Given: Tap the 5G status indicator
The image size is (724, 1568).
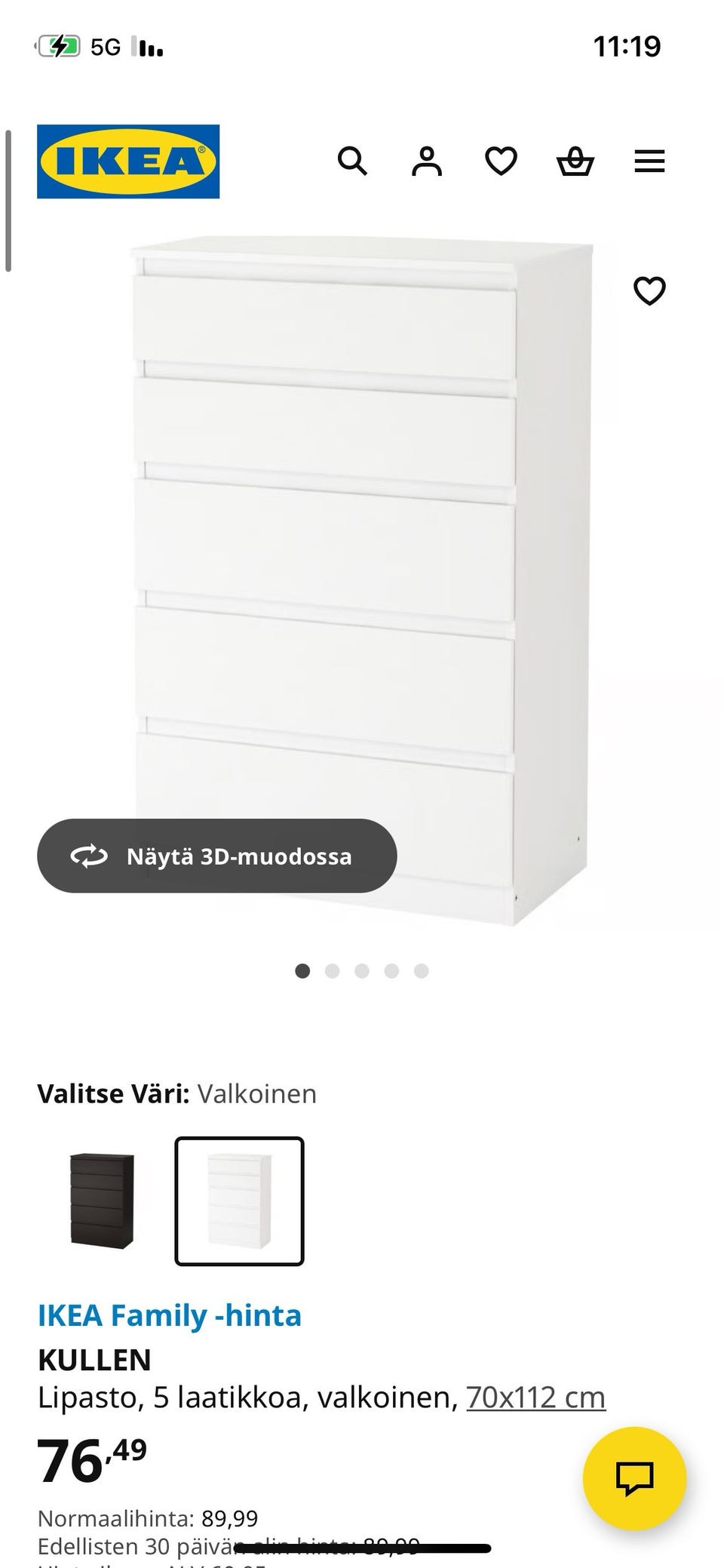Looking at the screenshot, I should (106, 45).
